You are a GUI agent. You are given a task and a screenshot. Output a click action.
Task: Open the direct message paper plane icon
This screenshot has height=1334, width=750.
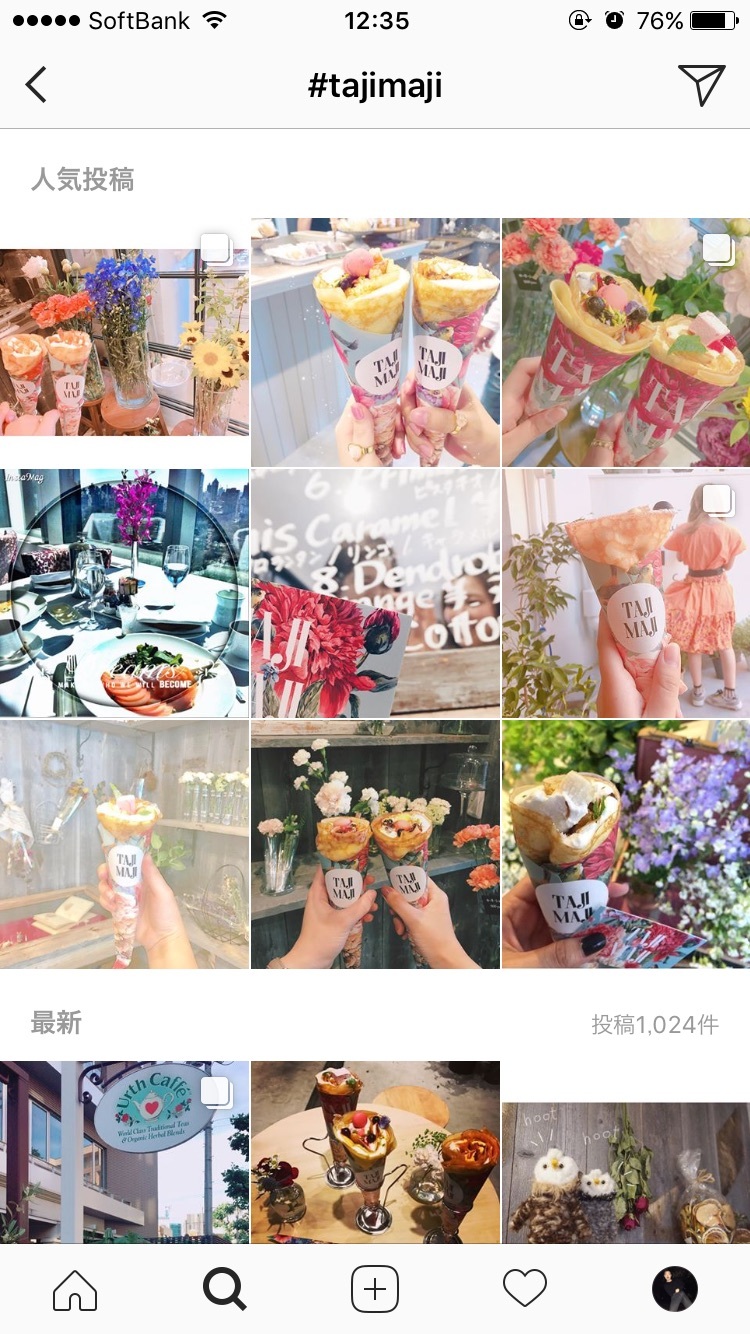tap(700, 86)
